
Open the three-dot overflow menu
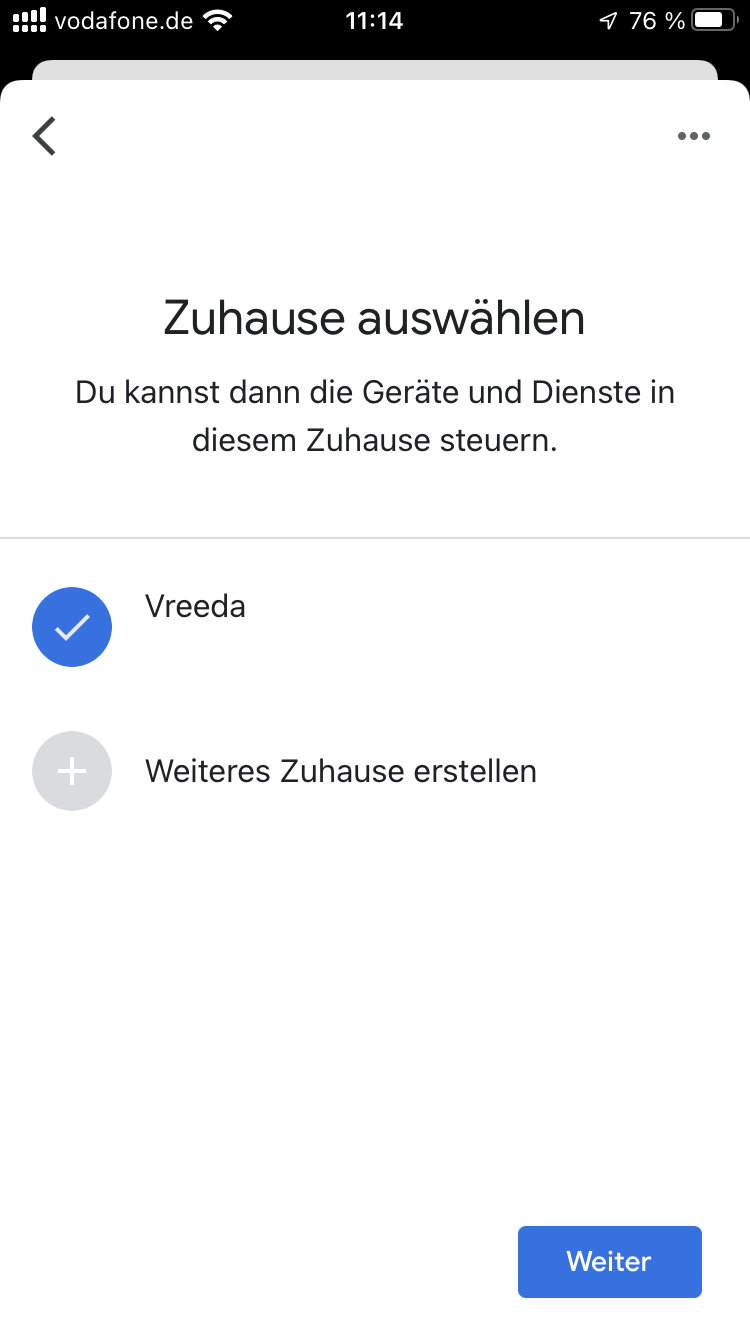[x=694, y=137]
